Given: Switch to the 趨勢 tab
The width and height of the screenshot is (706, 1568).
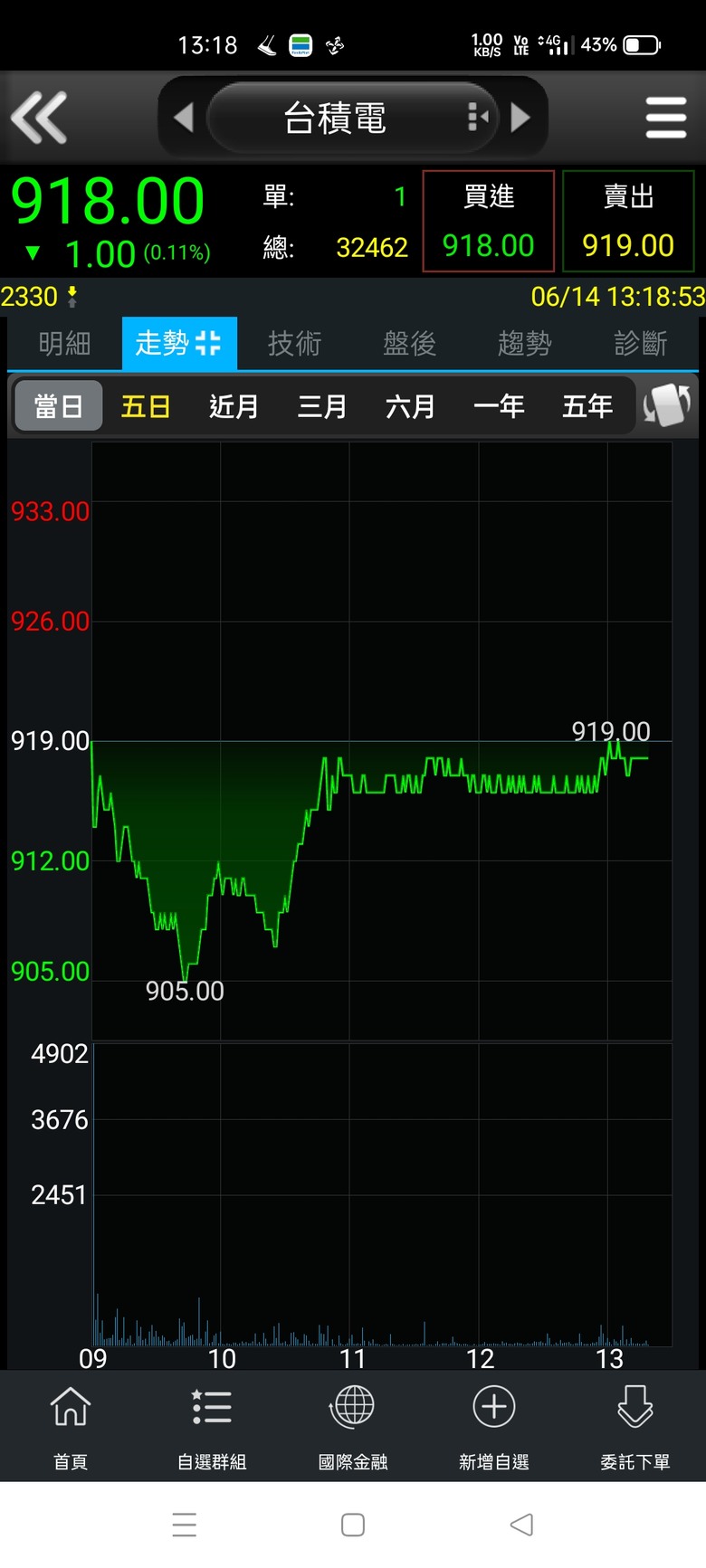Looking at the screenshot, I should 524,343.
